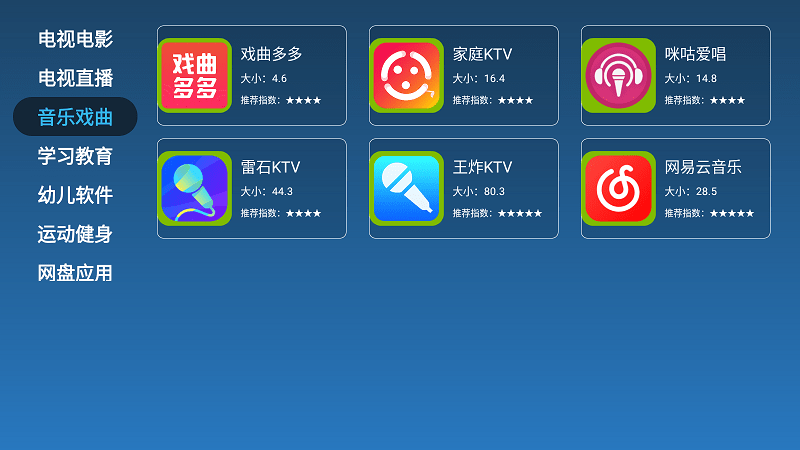Screen dimensions: 800x450
Task: Select the 音乐戏曲 category
Action: (x=75, y=117)
